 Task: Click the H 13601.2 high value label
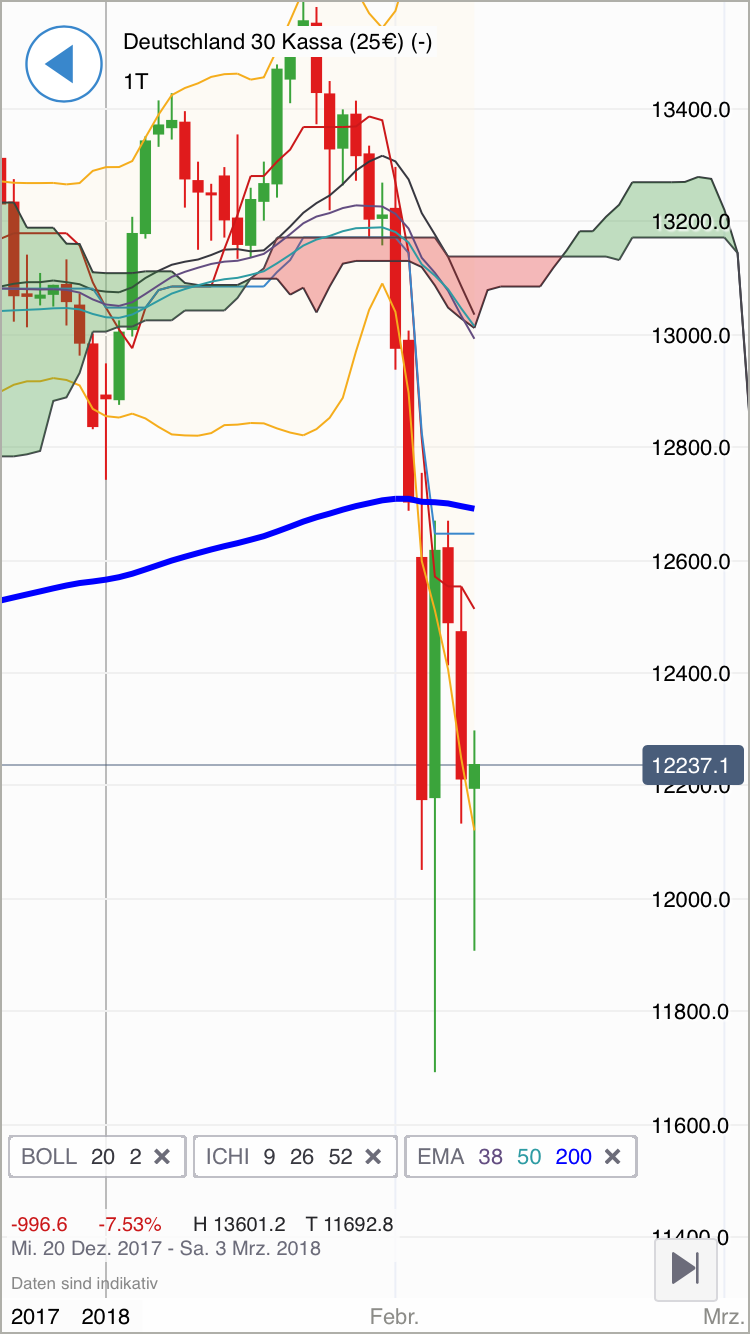pos(240,1223)
